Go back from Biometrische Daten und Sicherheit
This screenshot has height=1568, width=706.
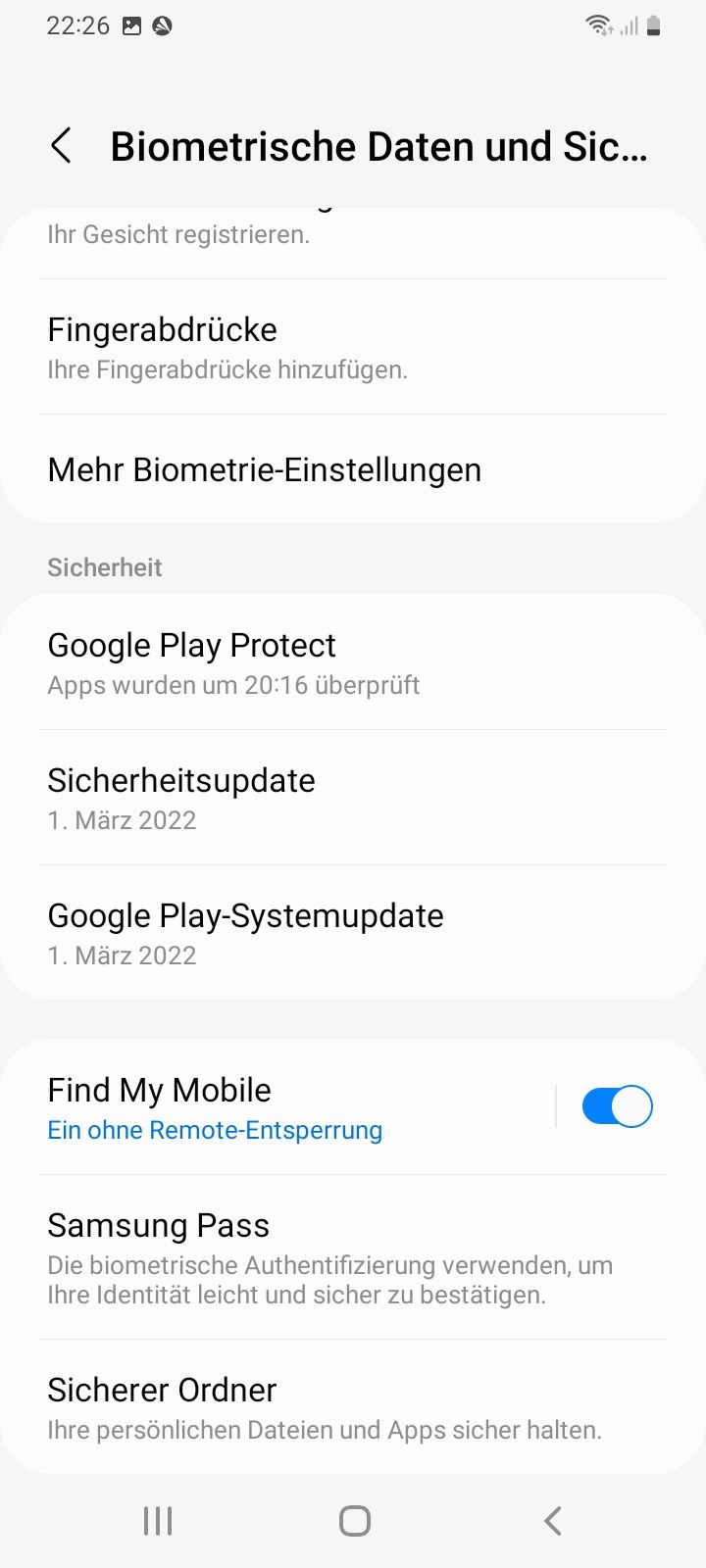coord(61,146)
